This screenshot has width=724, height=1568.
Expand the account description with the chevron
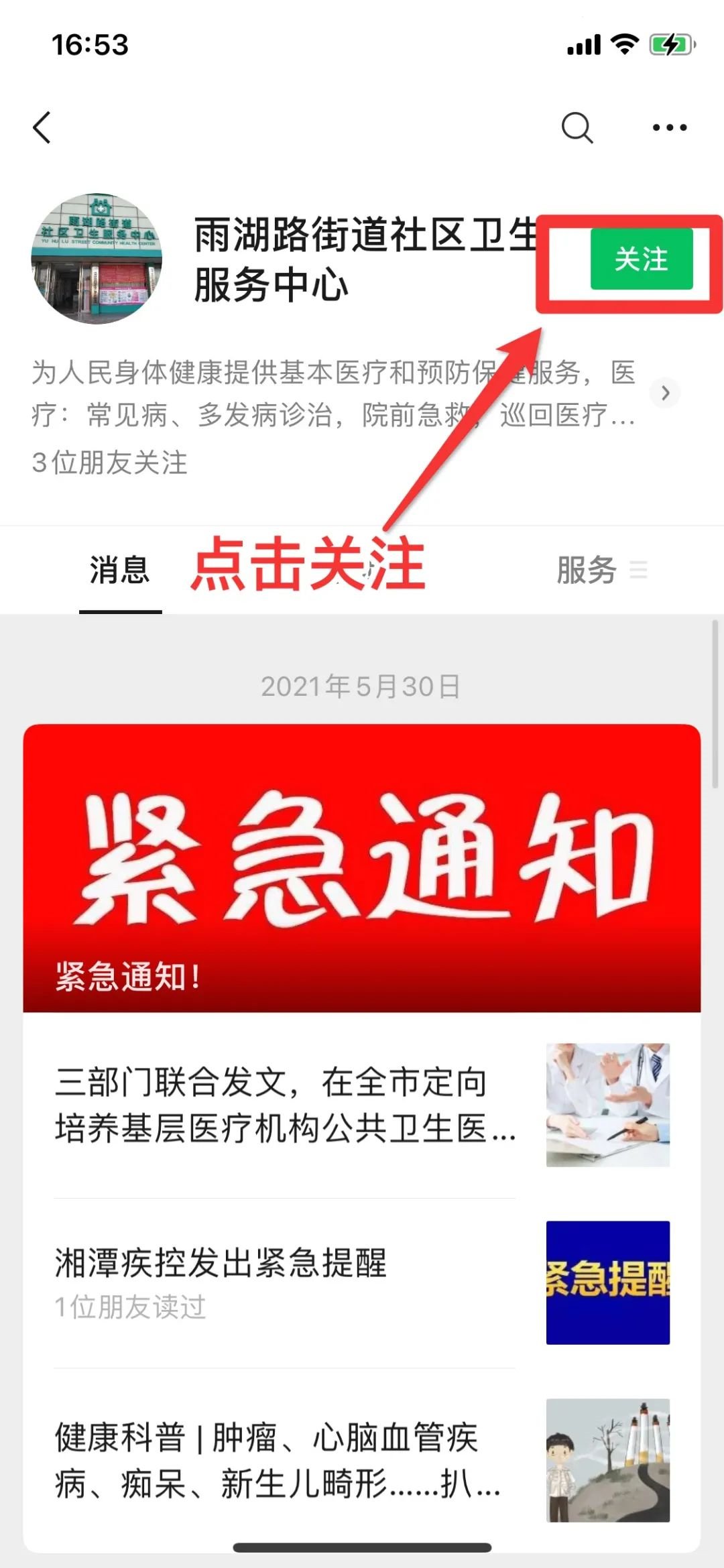[665, 393]
